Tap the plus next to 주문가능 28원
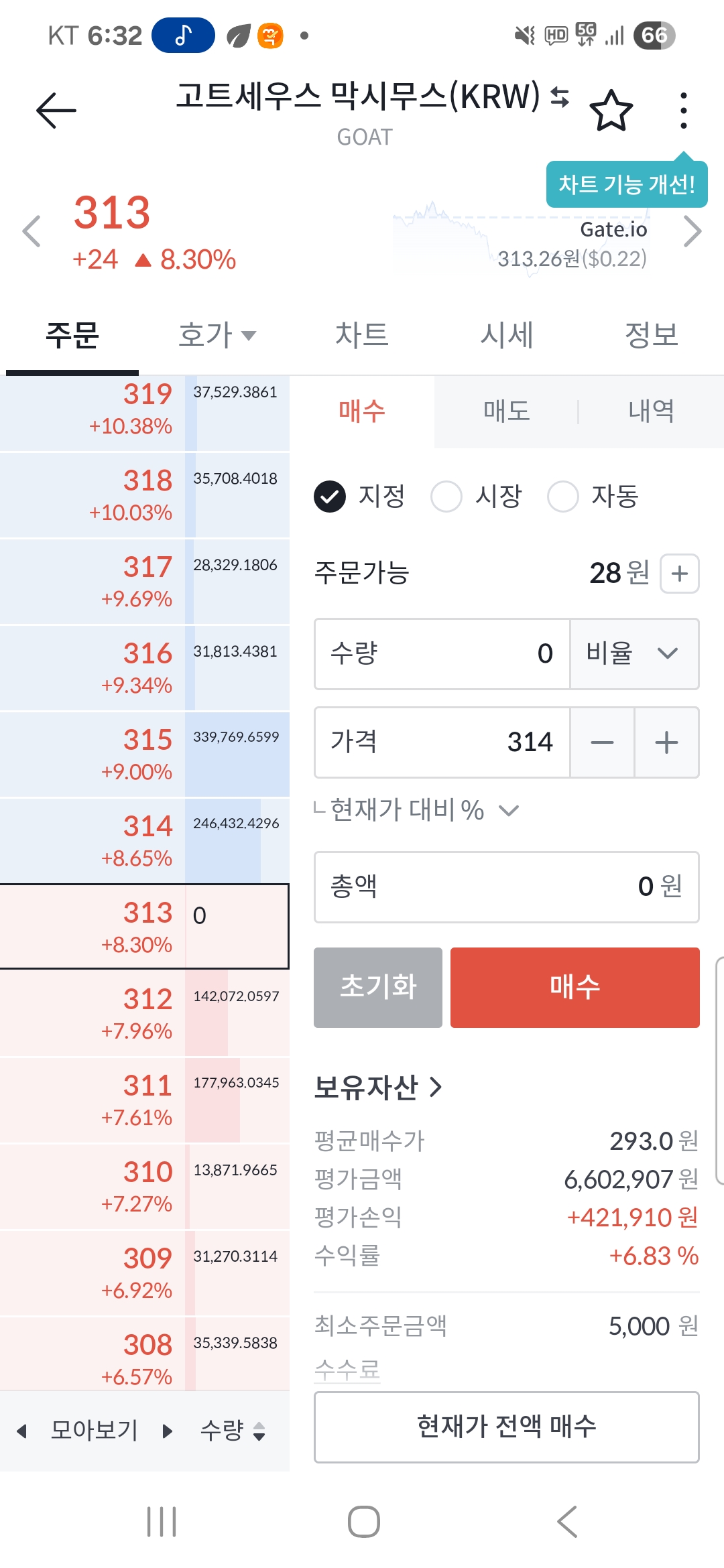 coord(680,574)
